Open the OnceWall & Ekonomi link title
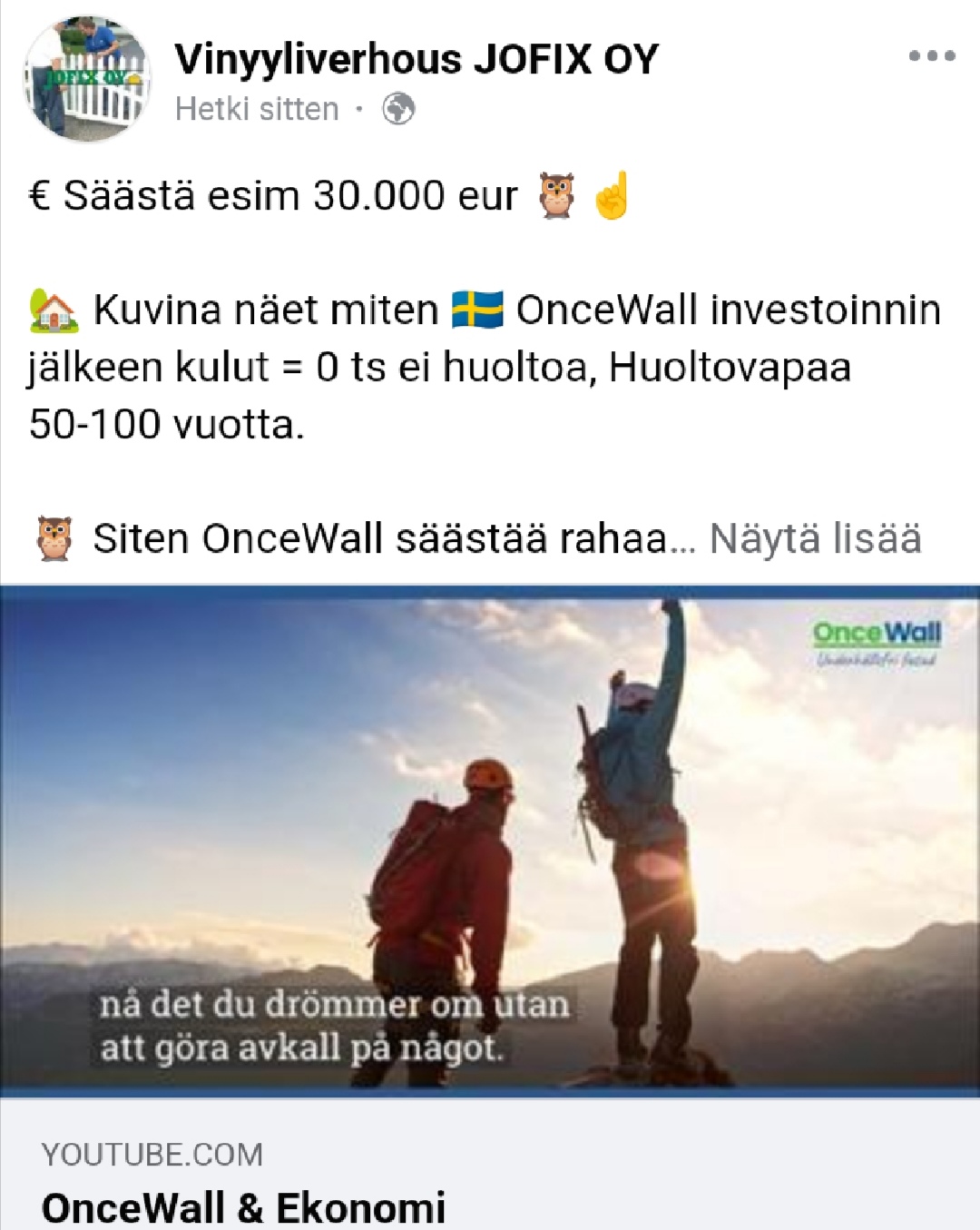This screenshot has width=980, height=1230. [244, 1207]
